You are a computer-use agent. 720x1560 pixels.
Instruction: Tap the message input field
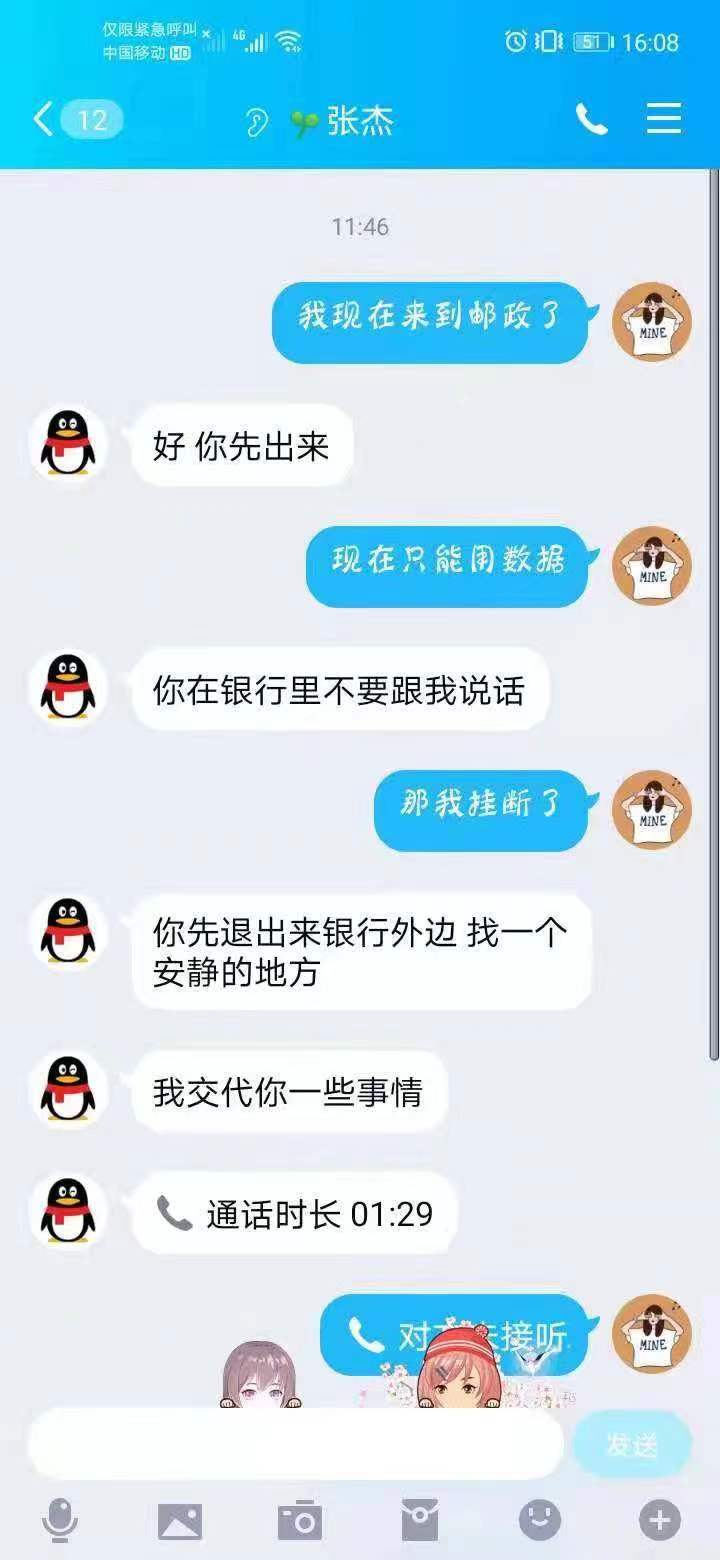click(295, 1443)
